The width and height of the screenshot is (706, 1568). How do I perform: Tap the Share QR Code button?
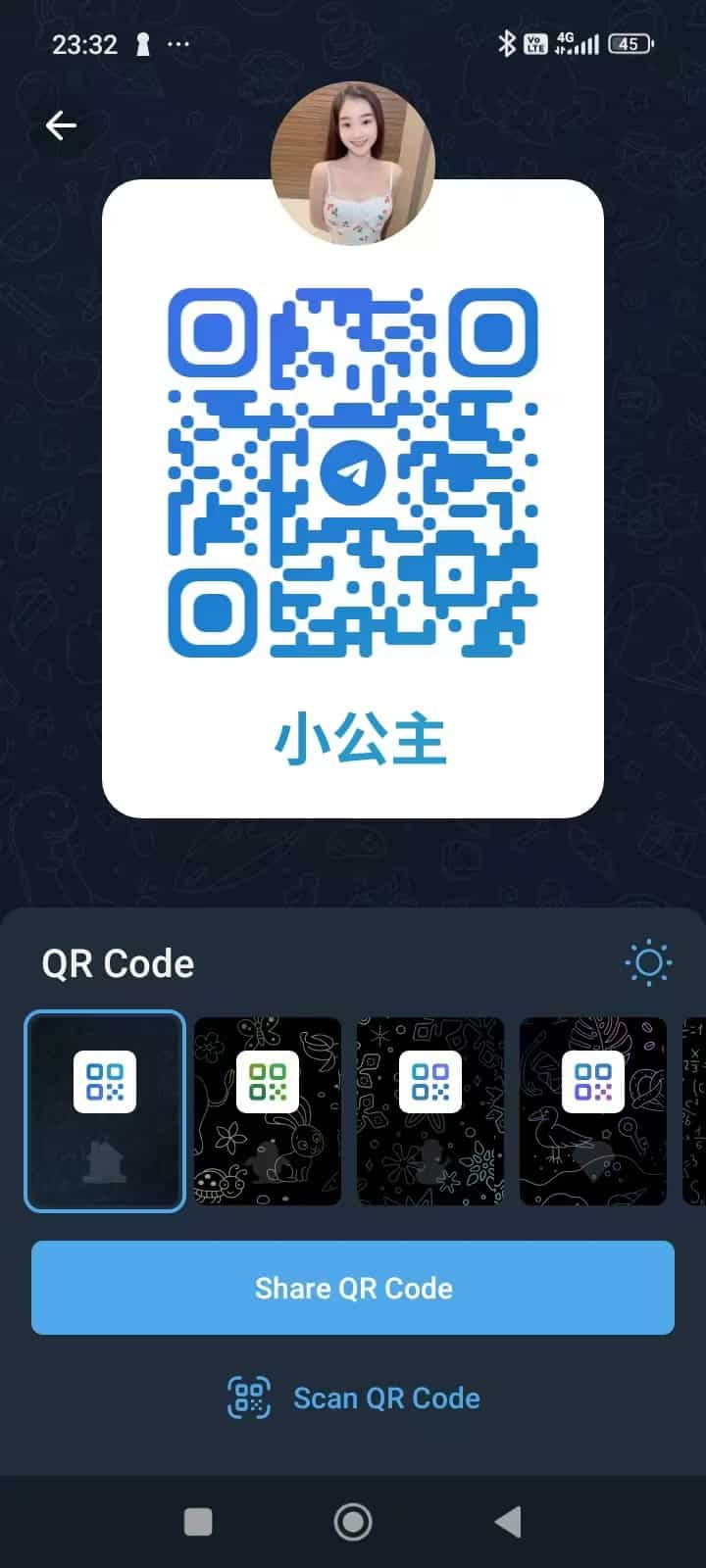353,1288
